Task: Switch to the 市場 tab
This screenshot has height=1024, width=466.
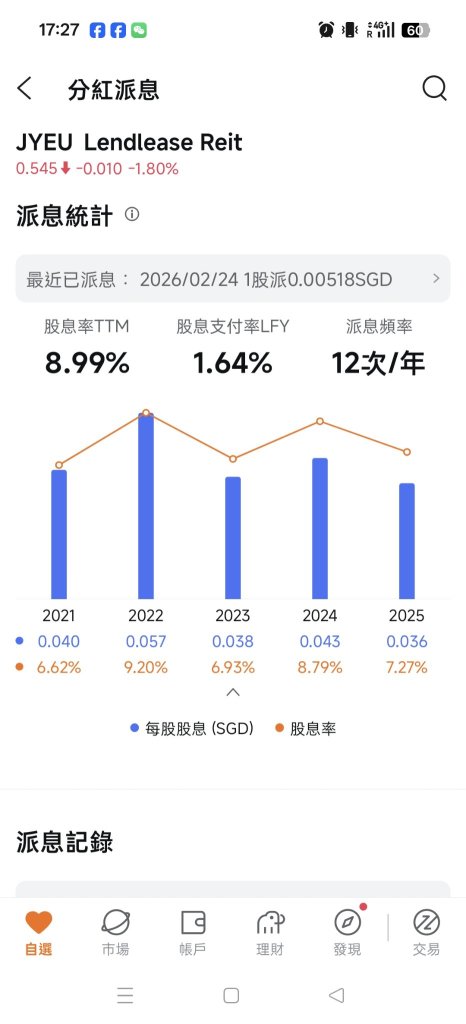Action: point(116,933)
